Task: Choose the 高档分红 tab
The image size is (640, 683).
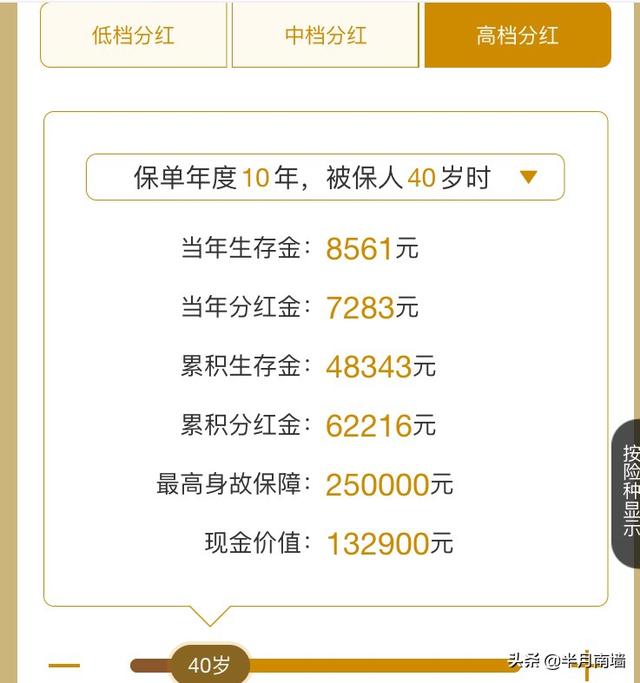Action: [x=518, y=35]
